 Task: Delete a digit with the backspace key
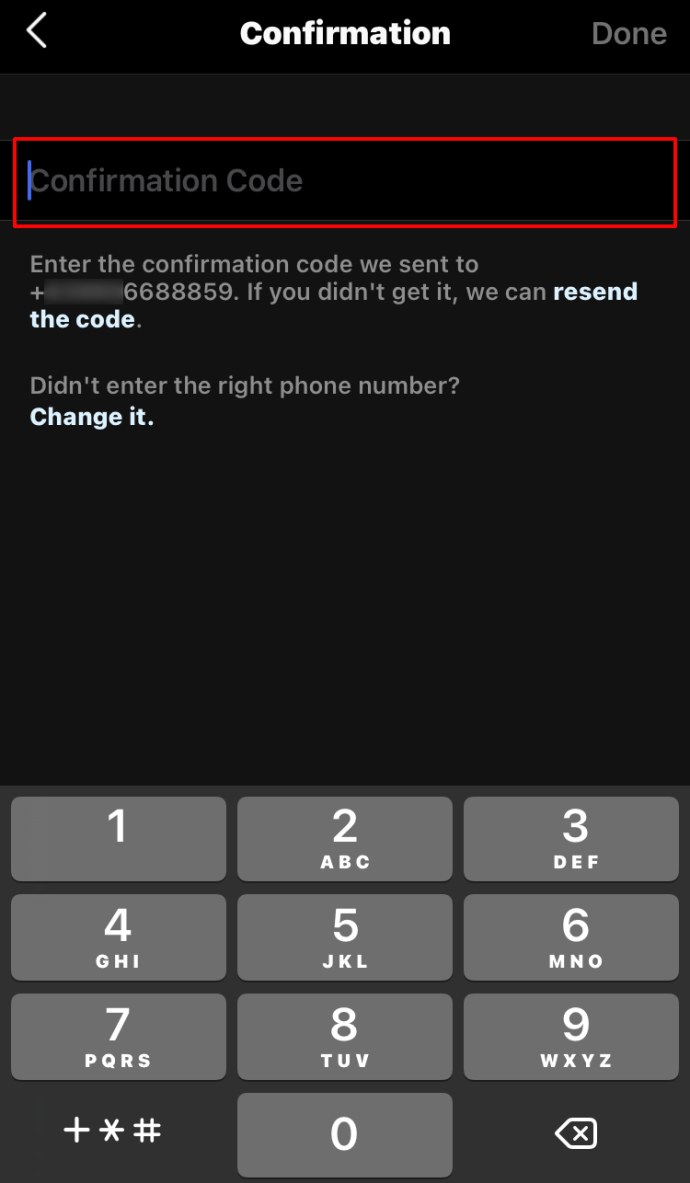(574, 1133)
